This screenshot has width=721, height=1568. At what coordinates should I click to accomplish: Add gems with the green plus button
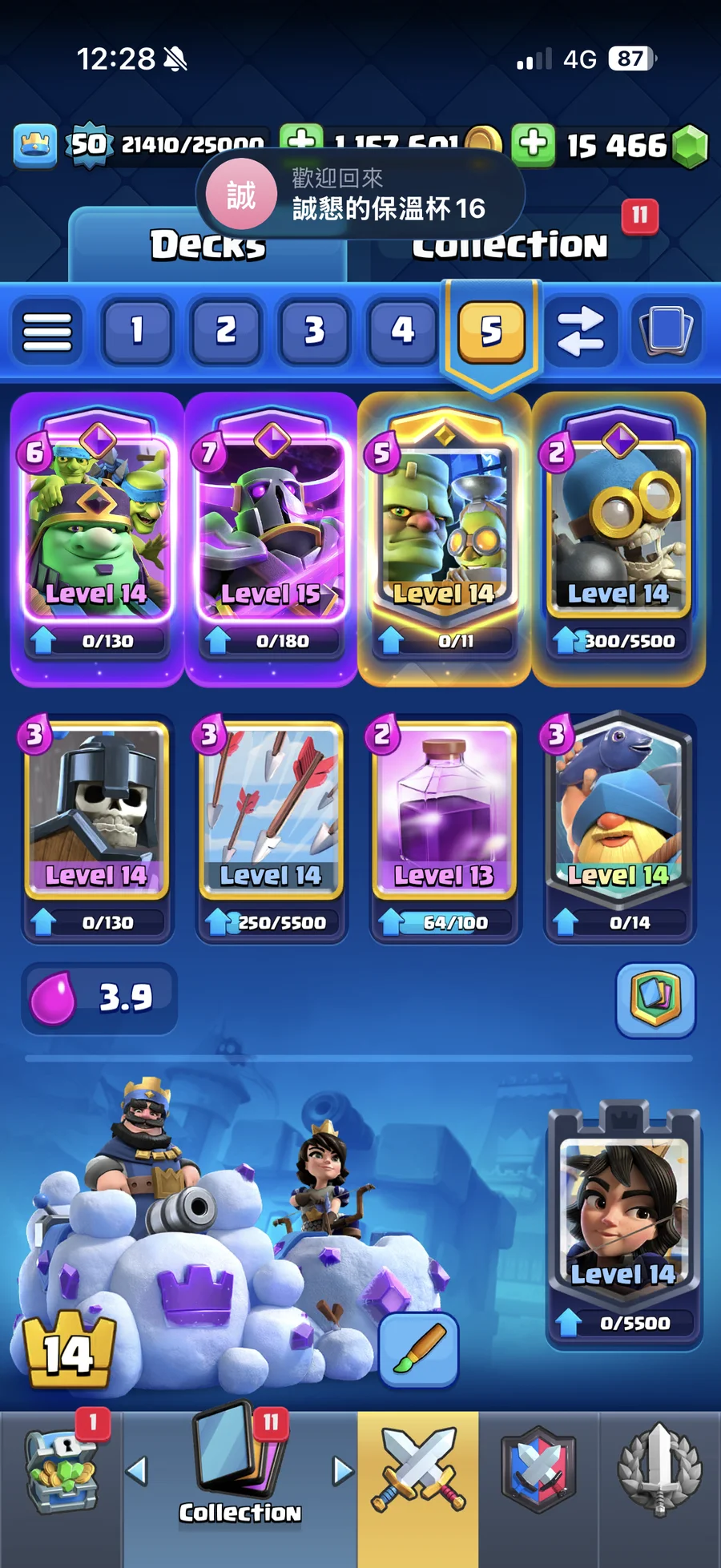534,145
